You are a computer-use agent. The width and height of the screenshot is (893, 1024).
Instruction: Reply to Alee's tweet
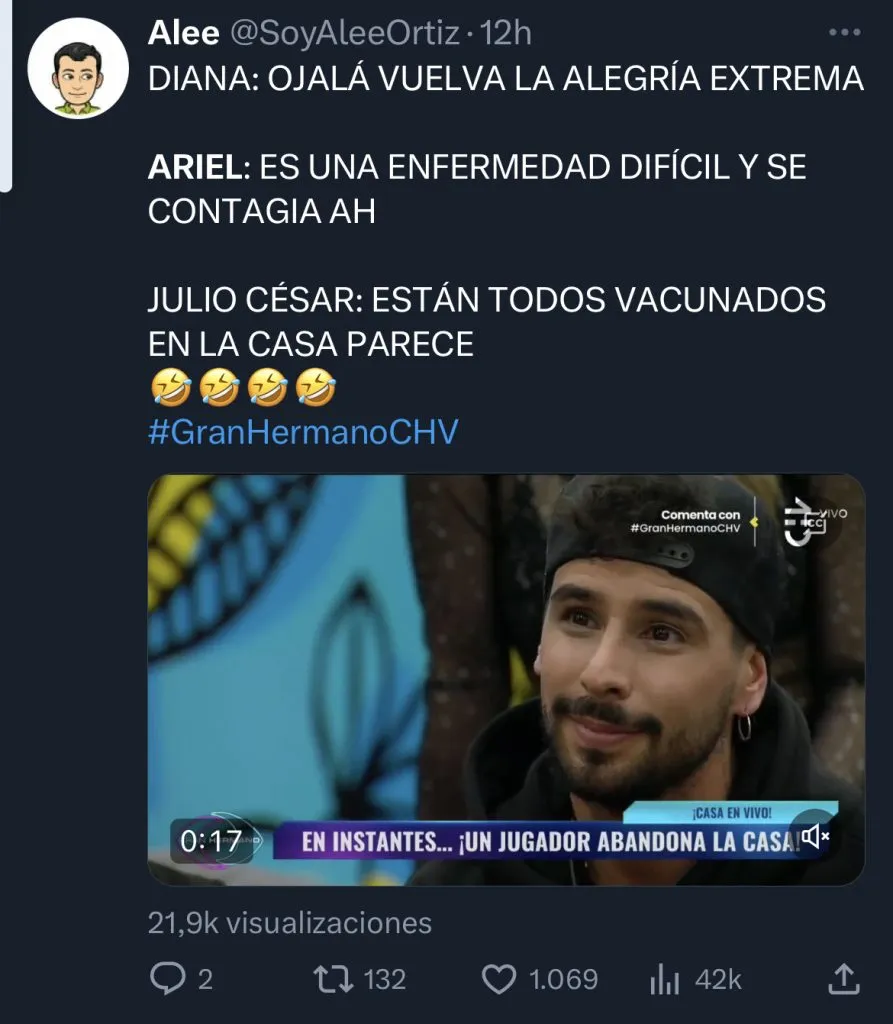(x=167, y=979)
